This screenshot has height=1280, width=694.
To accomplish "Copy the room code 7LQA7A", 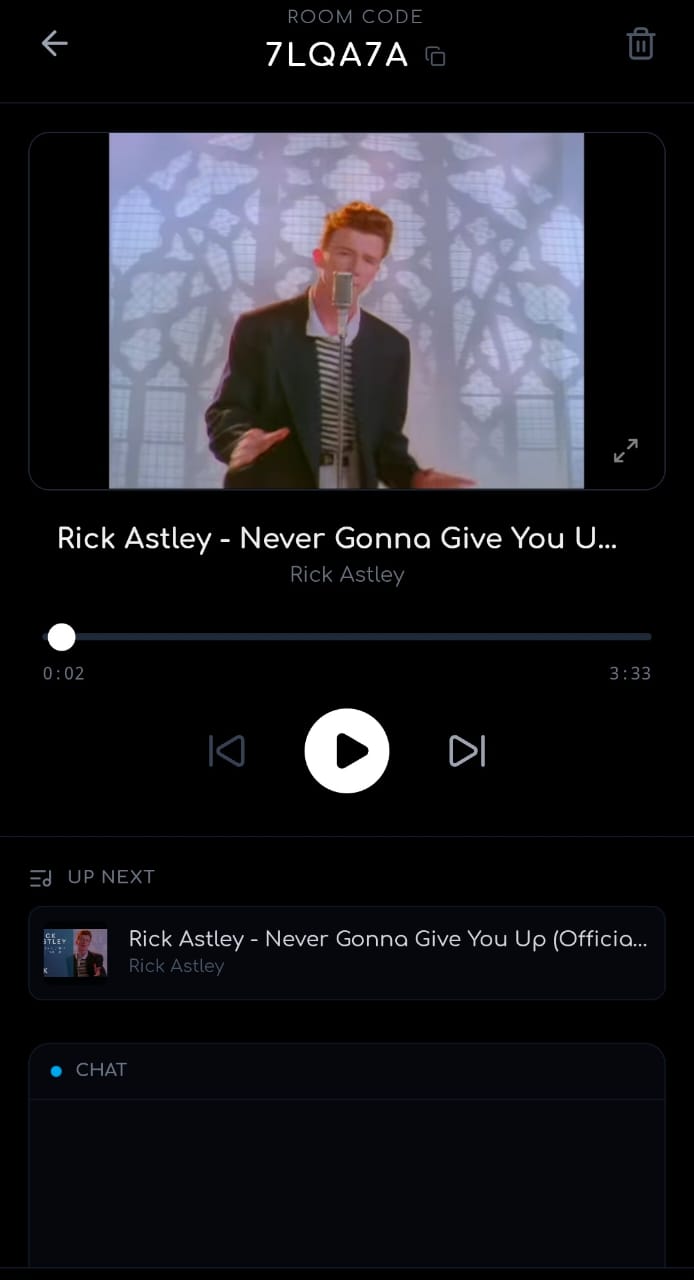I will click(x=435, y=56).
